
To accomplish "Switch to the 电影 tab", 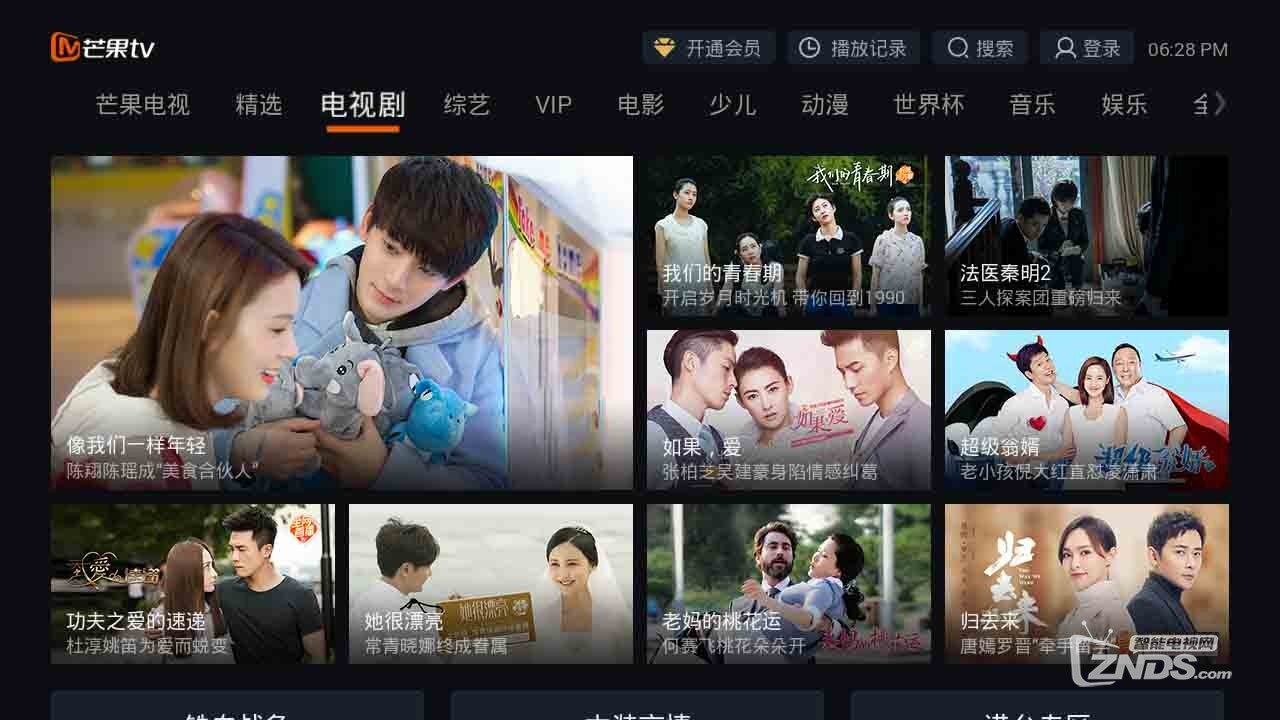I will (x=641, y=105).
